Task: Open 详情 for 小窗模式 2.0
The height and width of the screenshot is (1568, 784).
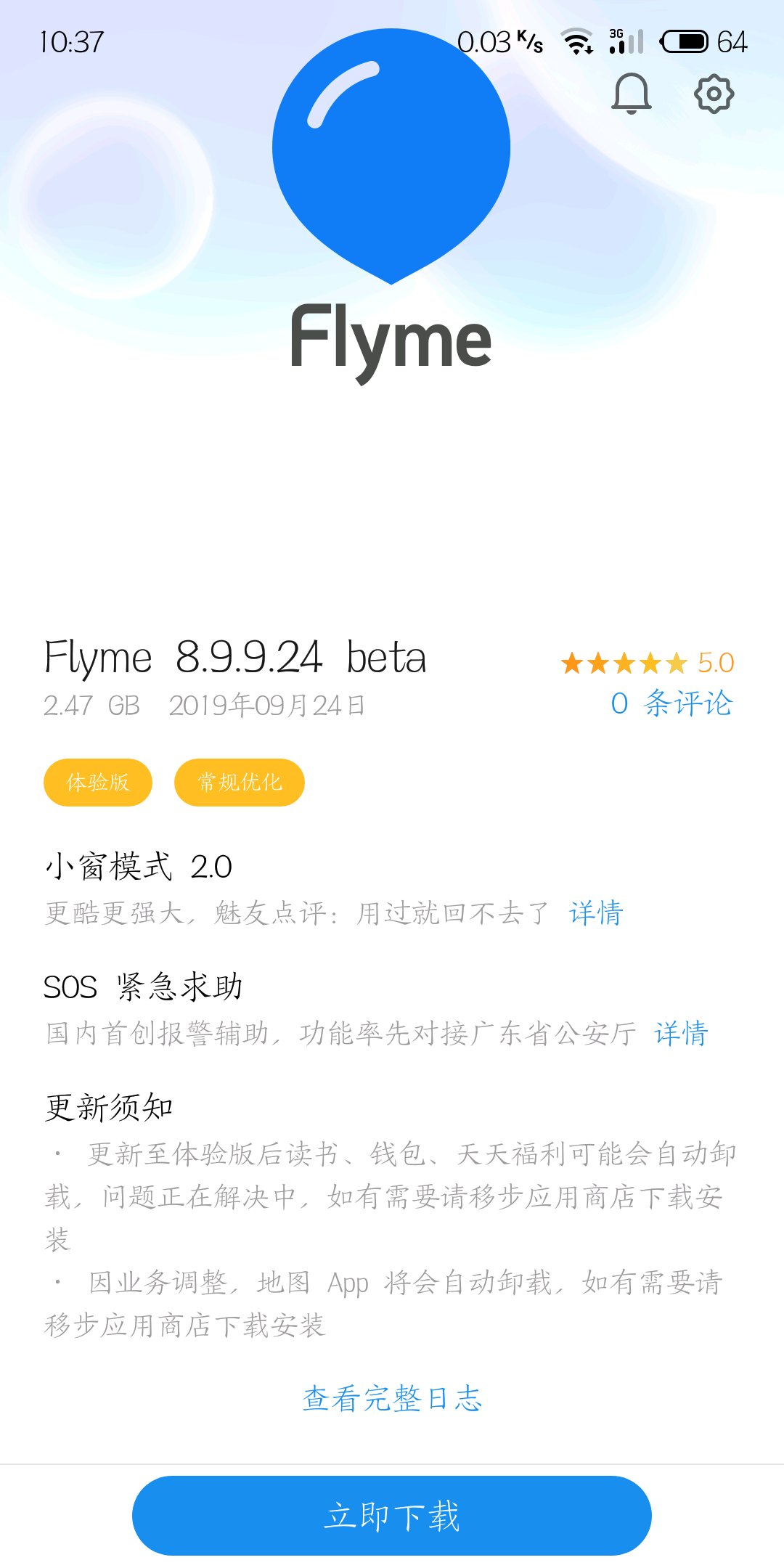Action: click(x=596, y=913)
